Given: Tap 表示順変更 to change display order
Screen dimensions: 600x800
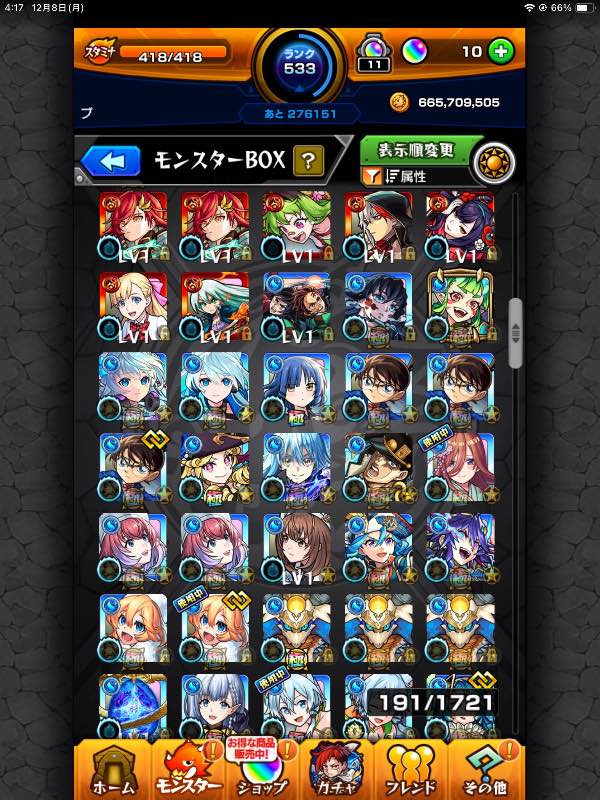Looking at the screenshot, I should 415,150.
